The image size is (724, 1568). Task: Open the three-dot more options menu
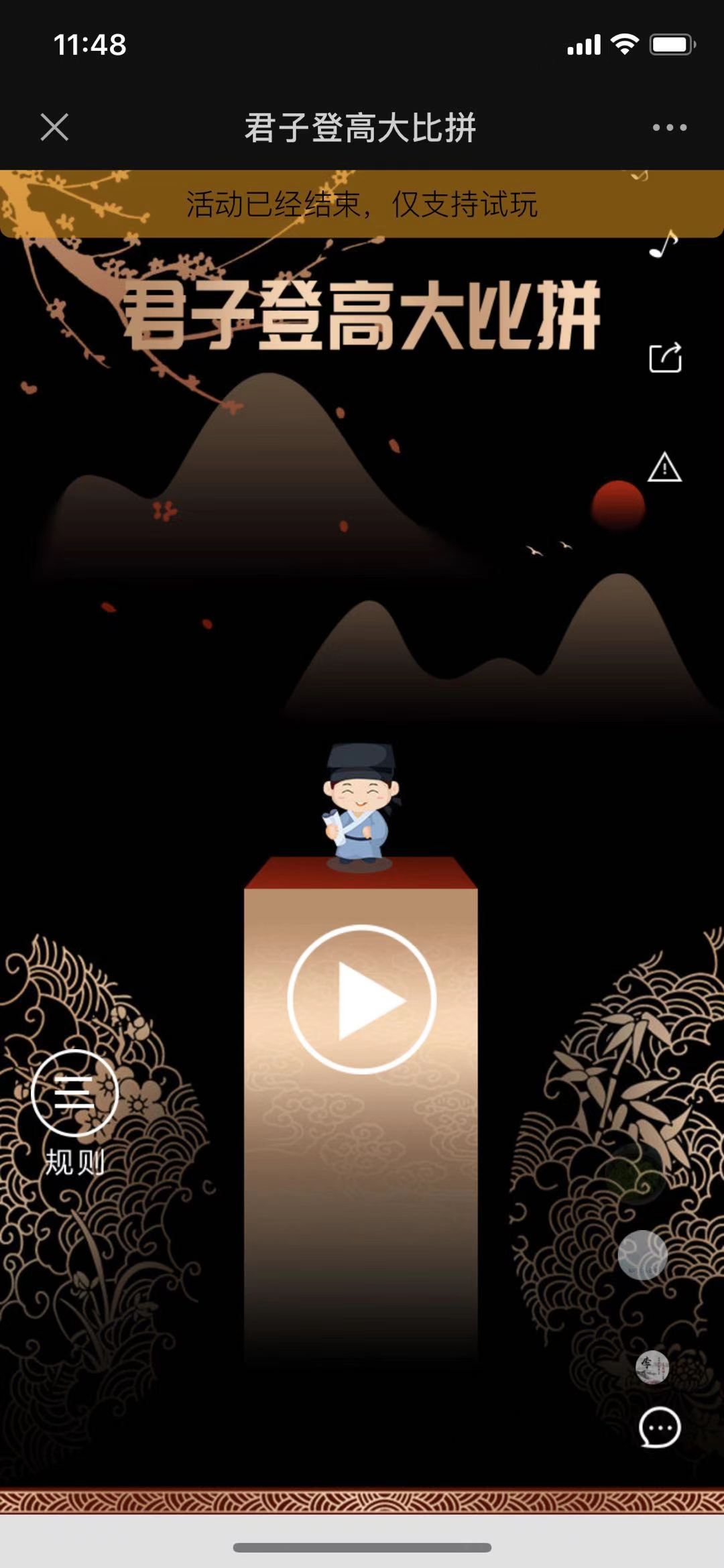(x=670, y=127)
